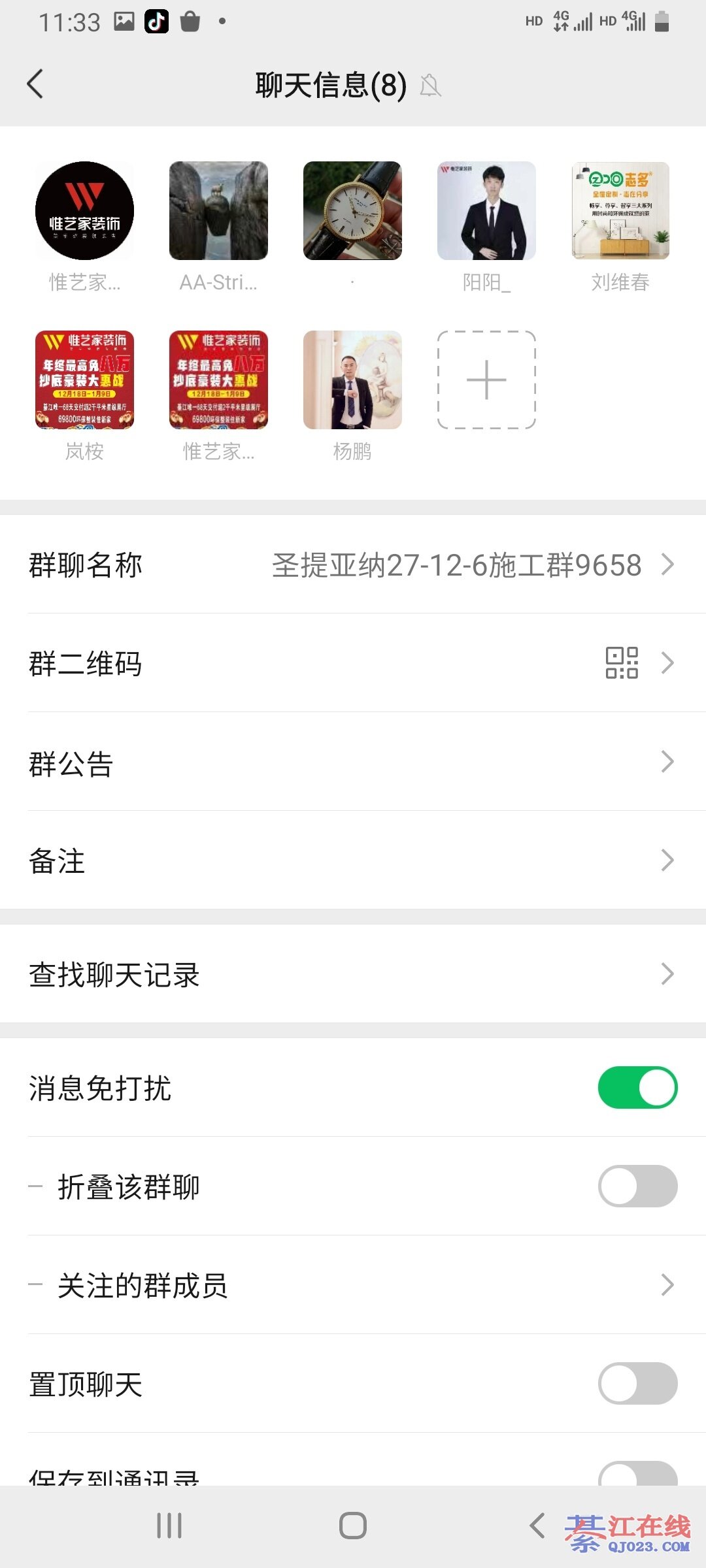The image size is (706, 1568).
Task: Go back from the 聊天信息 page
Action: (35, 84)
